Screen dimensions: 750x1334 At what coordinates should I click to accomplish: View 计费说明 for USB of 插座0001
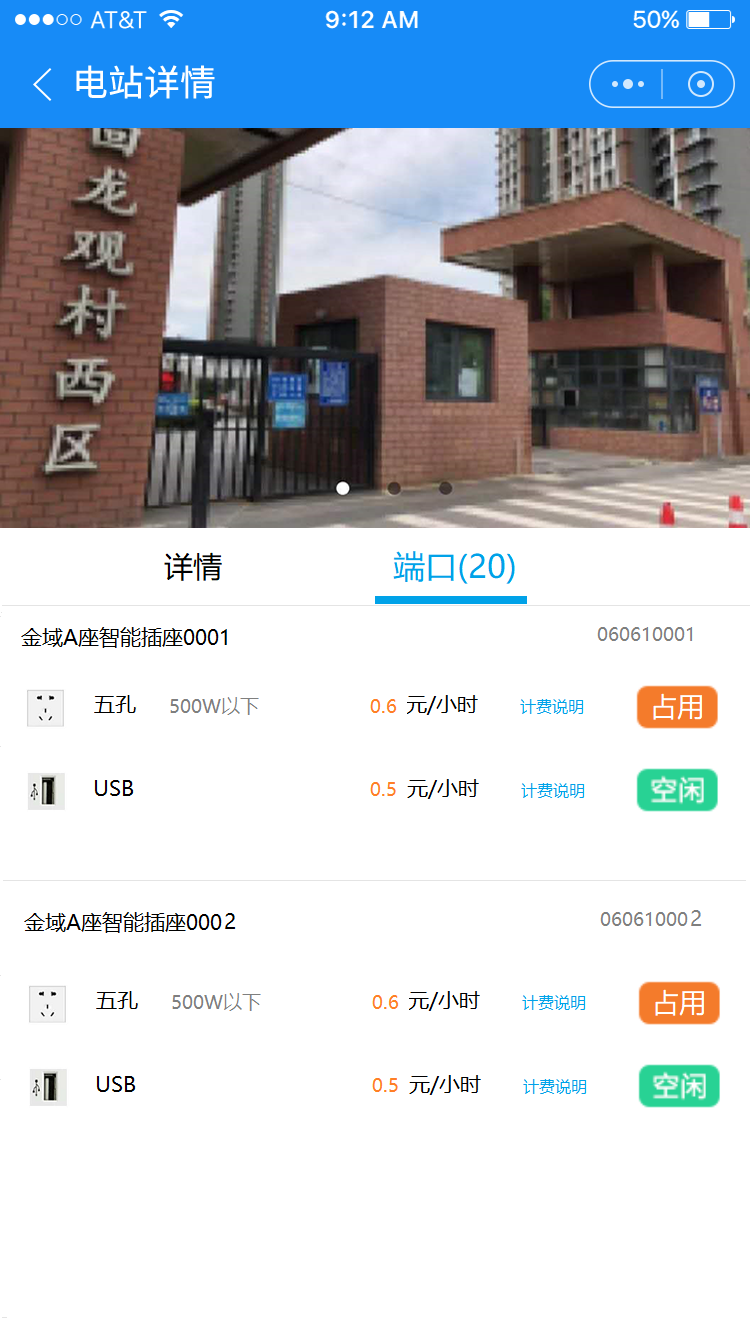coord(553,791)
